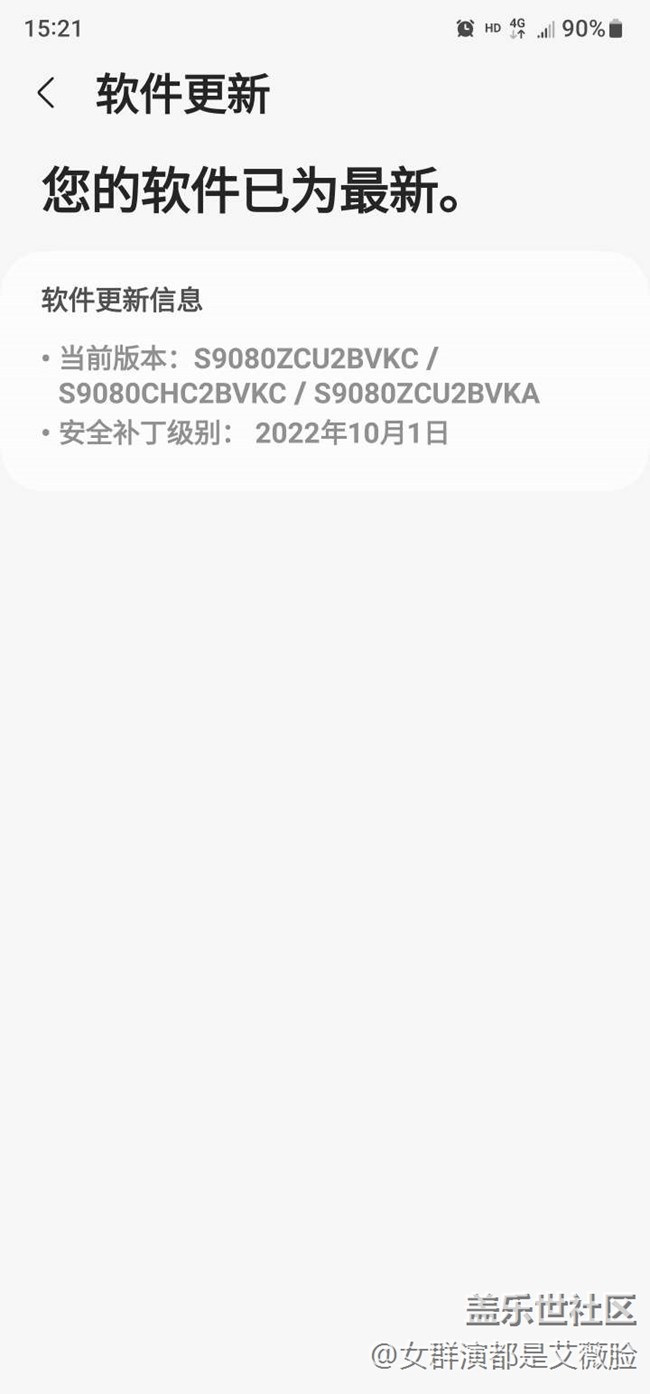Go back from the 软件更新 screen
Viewport: 650px width, 1394px height.
(x=45, y=93)
